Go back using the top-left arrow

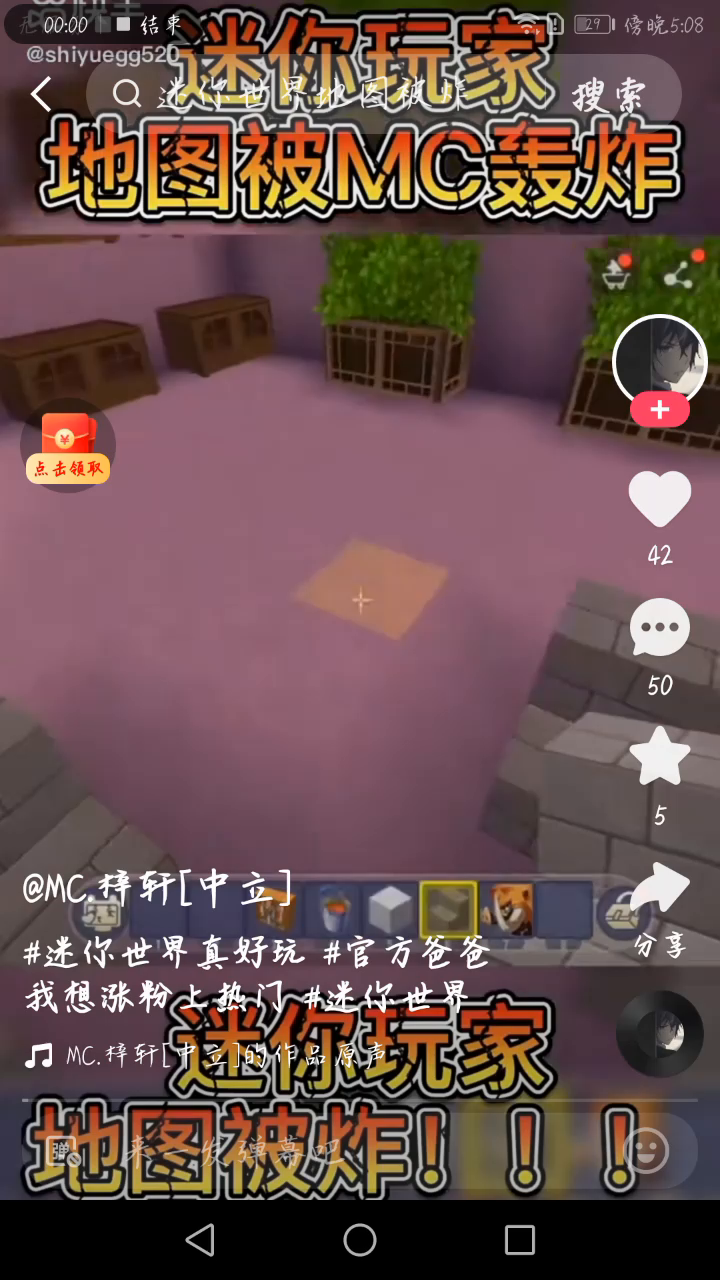pos(41,95)
